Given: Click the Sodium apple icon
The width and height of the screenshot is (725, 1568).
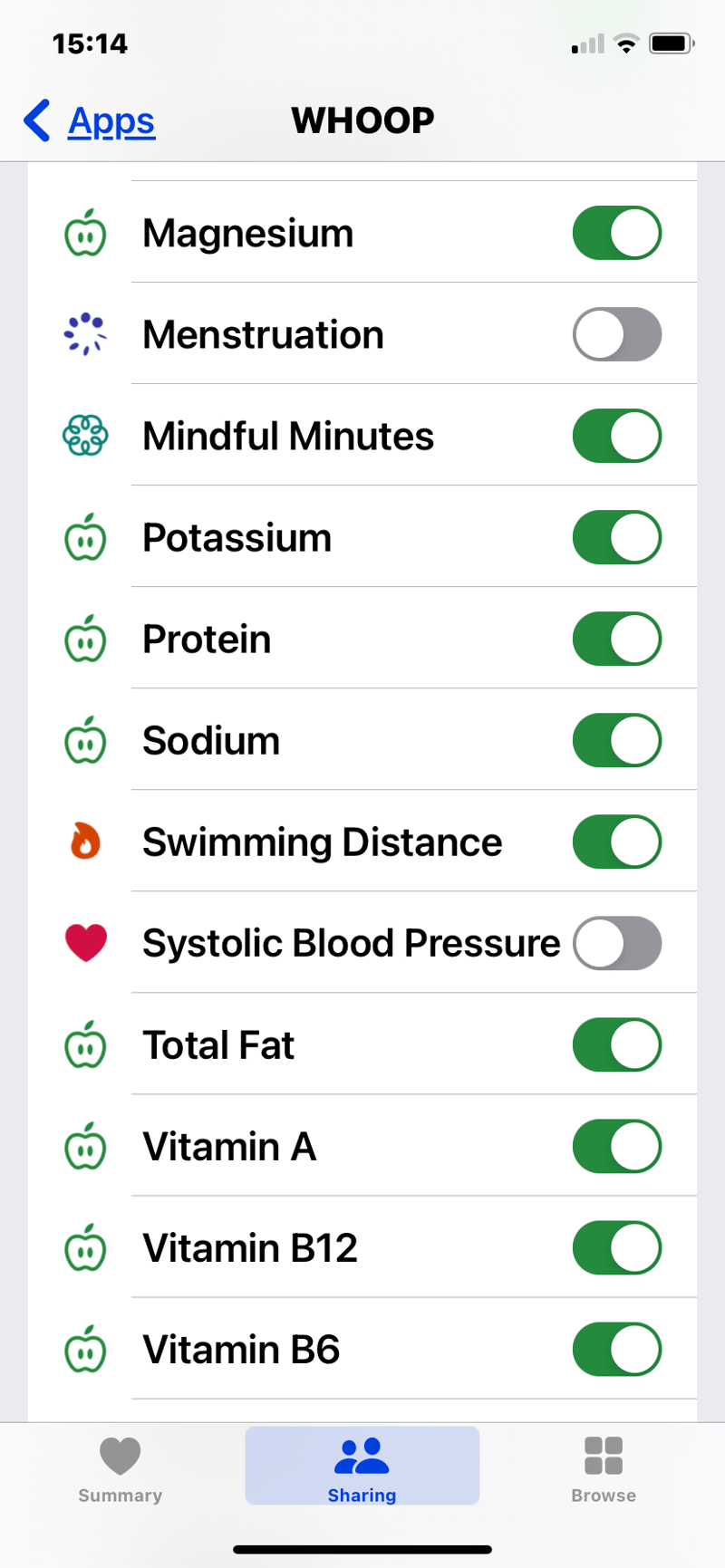Looking at the screenshot, I should point(85,740).
